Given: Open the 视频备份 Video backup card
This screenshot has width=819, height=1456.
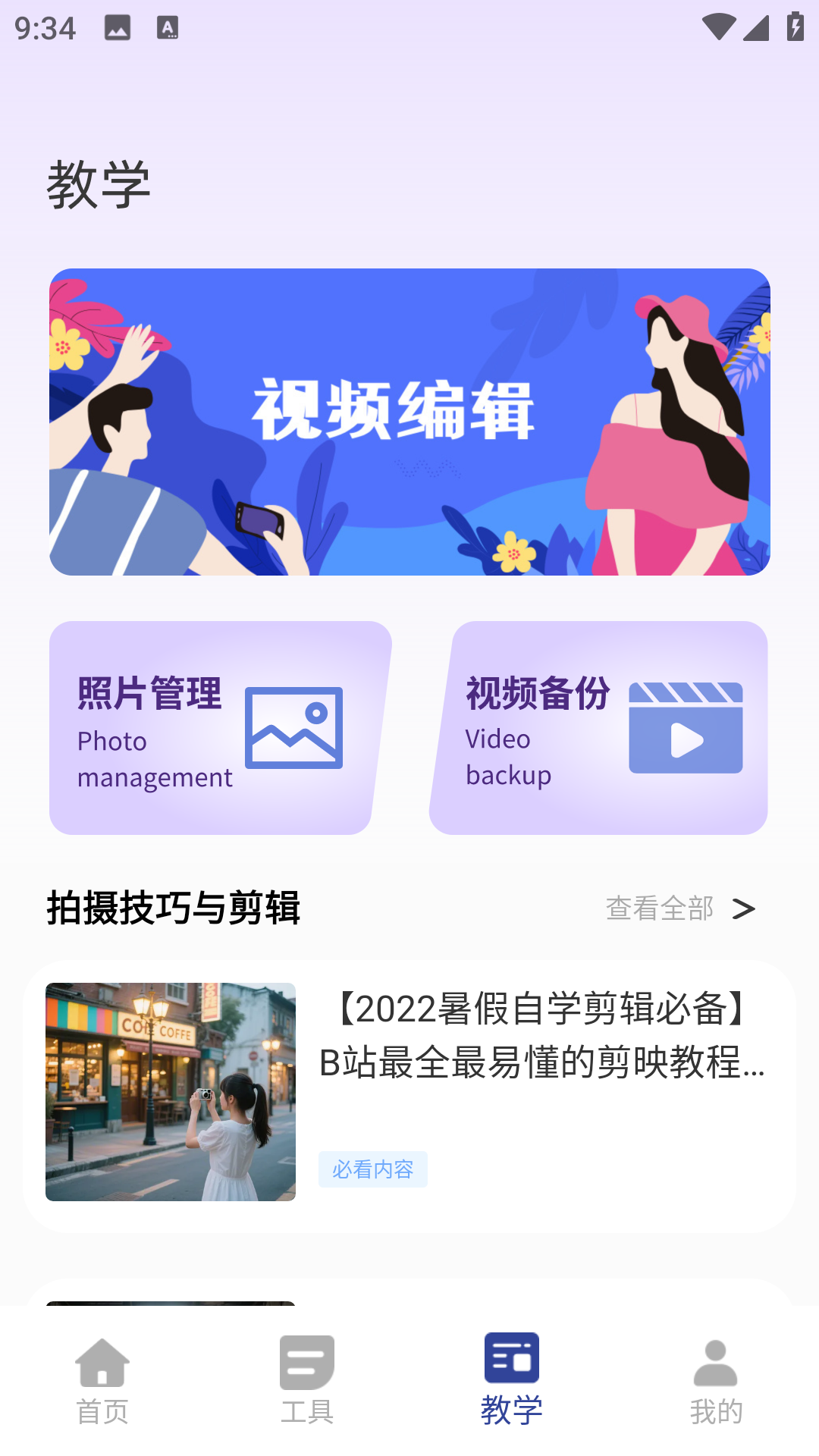Looking at the screenshot, I should tap(599, 726).
